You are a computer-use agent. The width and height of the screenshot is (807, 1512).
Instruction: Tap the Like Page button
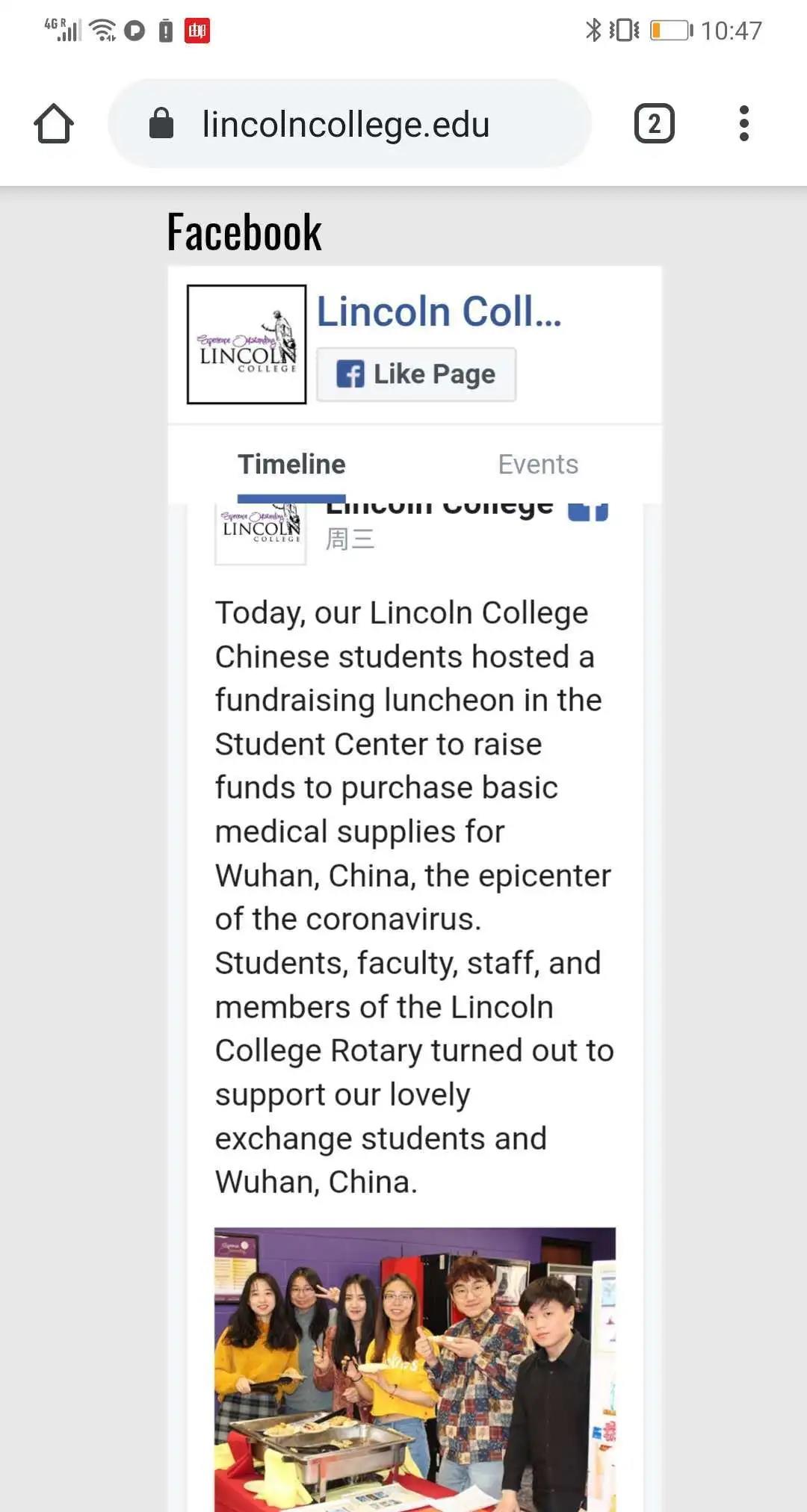416,374
